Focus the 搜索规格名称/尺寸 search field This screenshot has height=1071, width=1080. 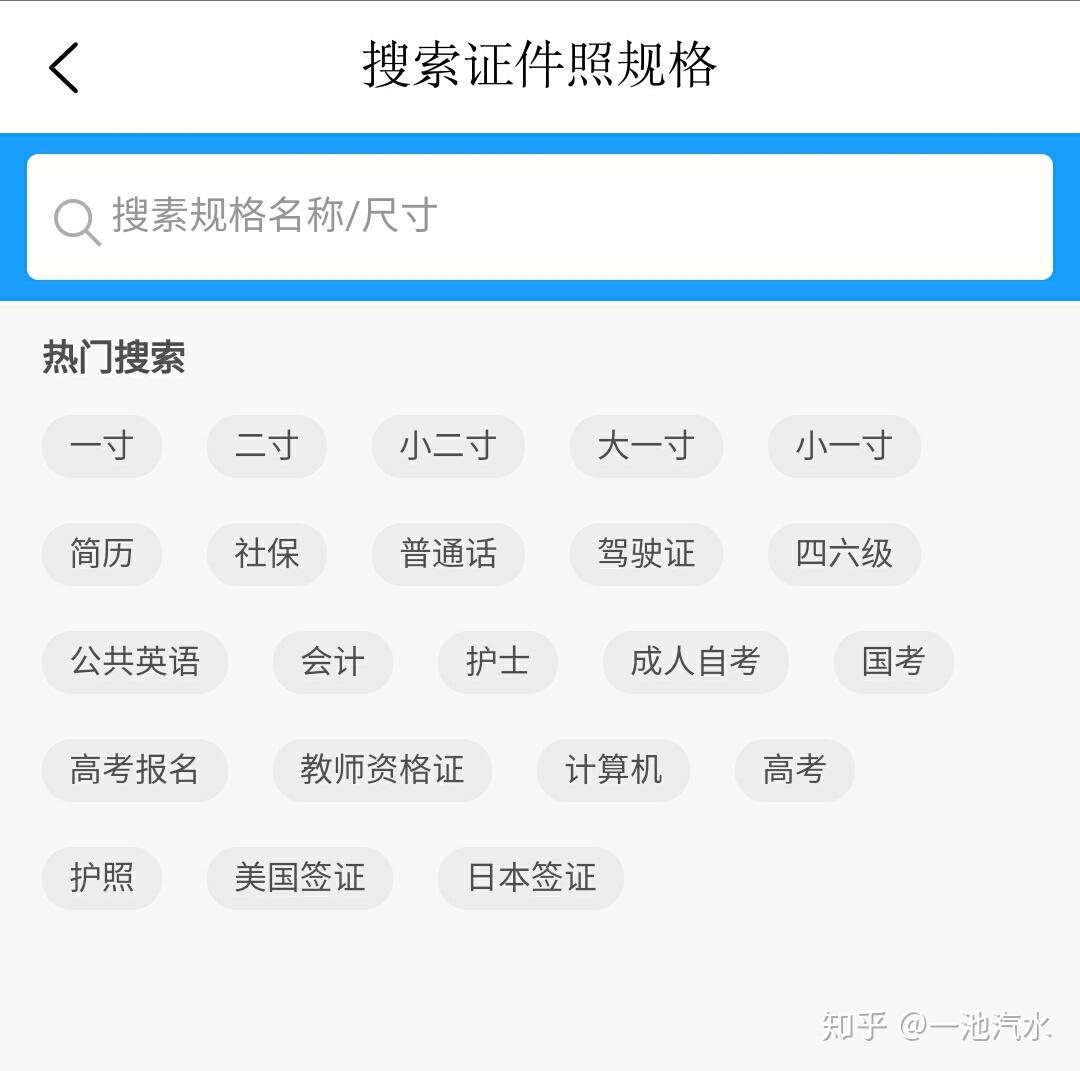click(x=540, y=216)
